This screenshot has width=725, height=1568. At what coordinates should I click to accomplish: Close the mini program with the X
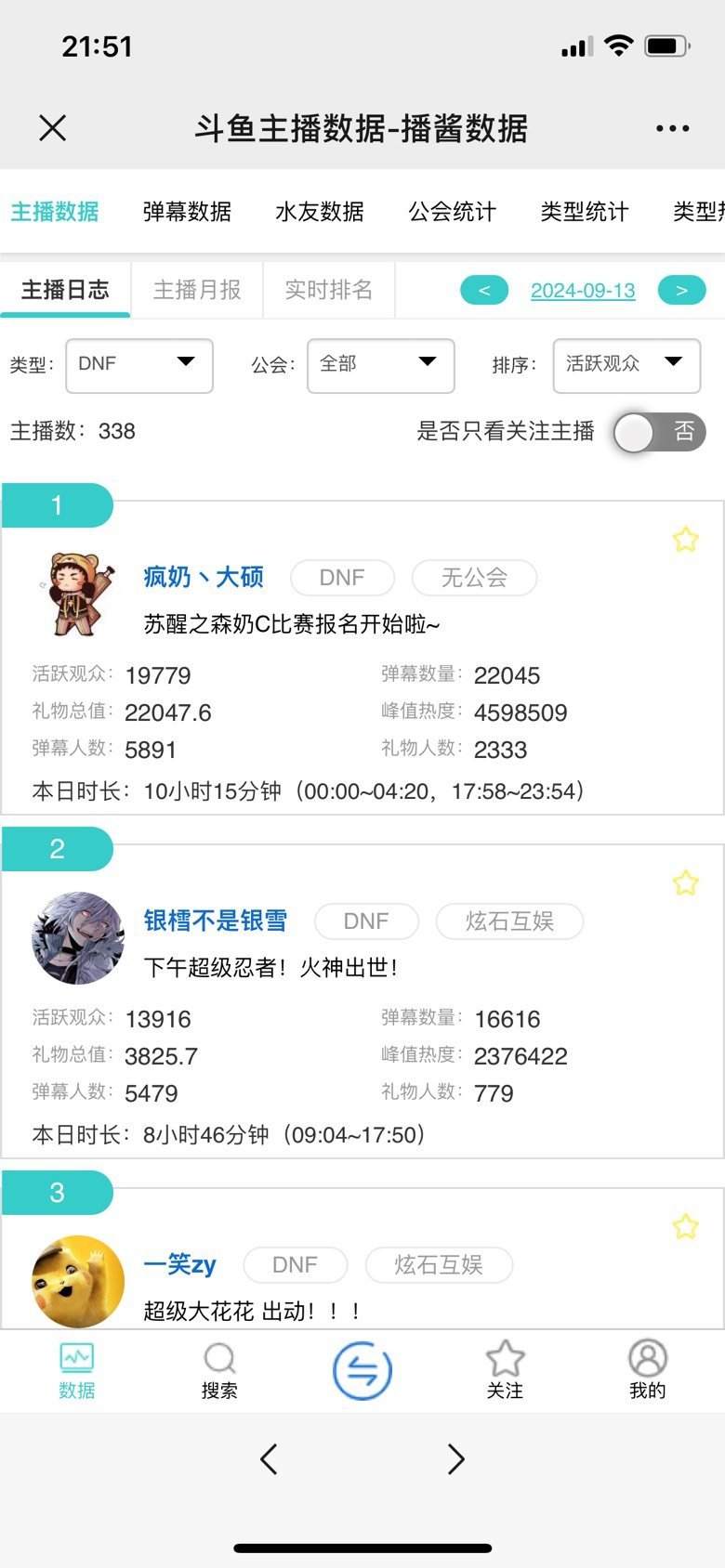pos(53,127)
